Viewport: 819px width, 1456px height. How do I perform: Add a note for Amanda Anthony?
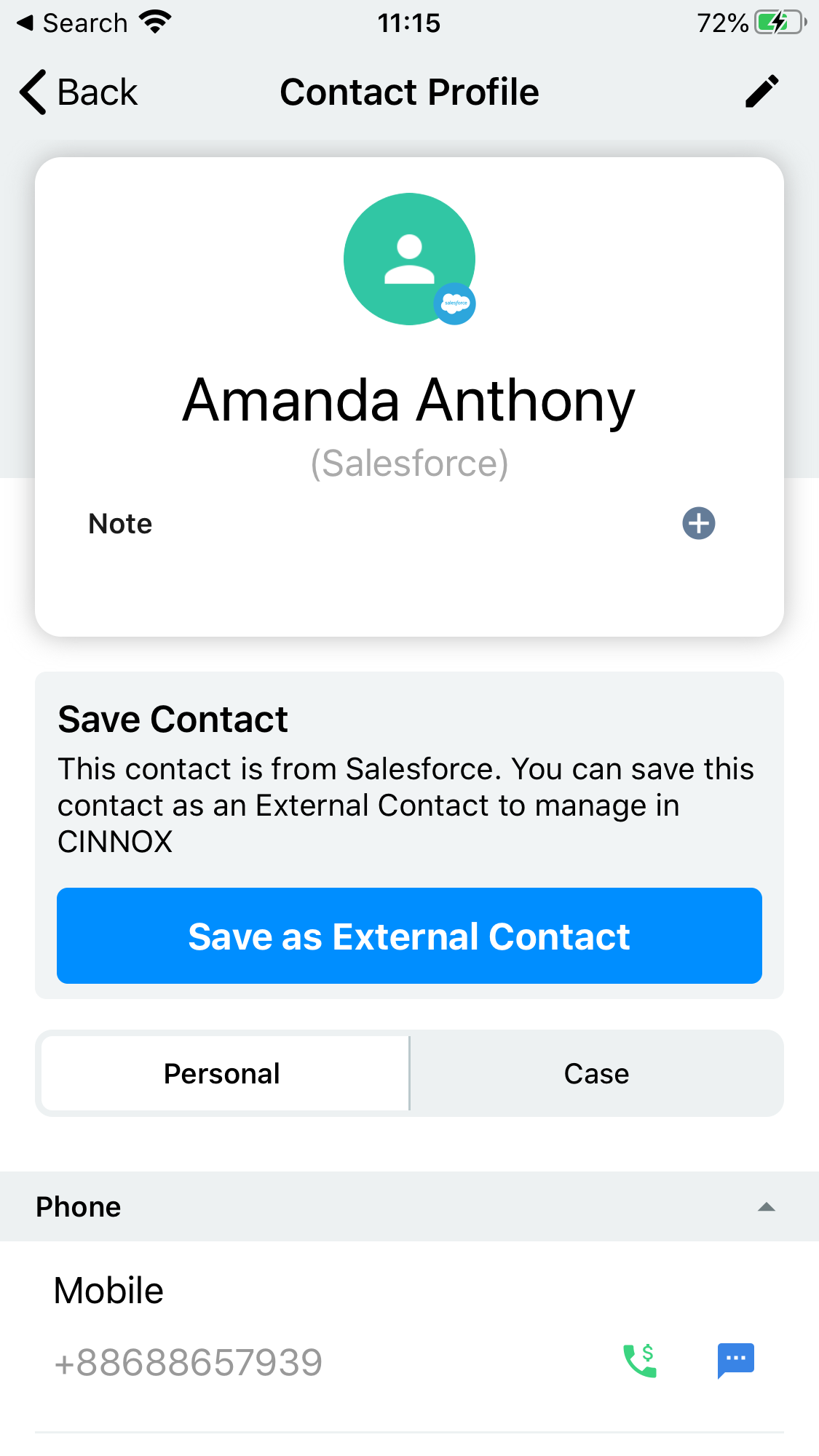pos(698,523)
